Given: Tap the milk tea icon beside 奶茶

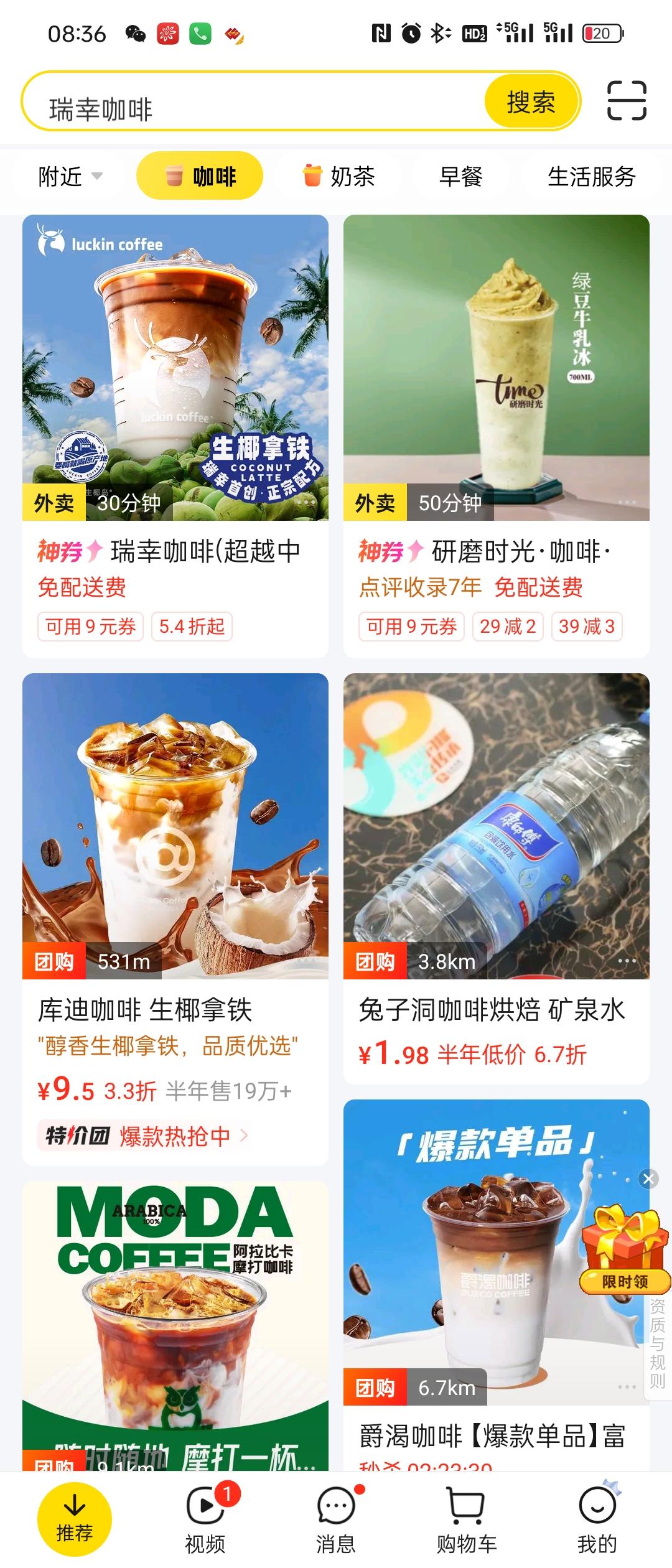Looking at the screenshot, I should (311, 176).
